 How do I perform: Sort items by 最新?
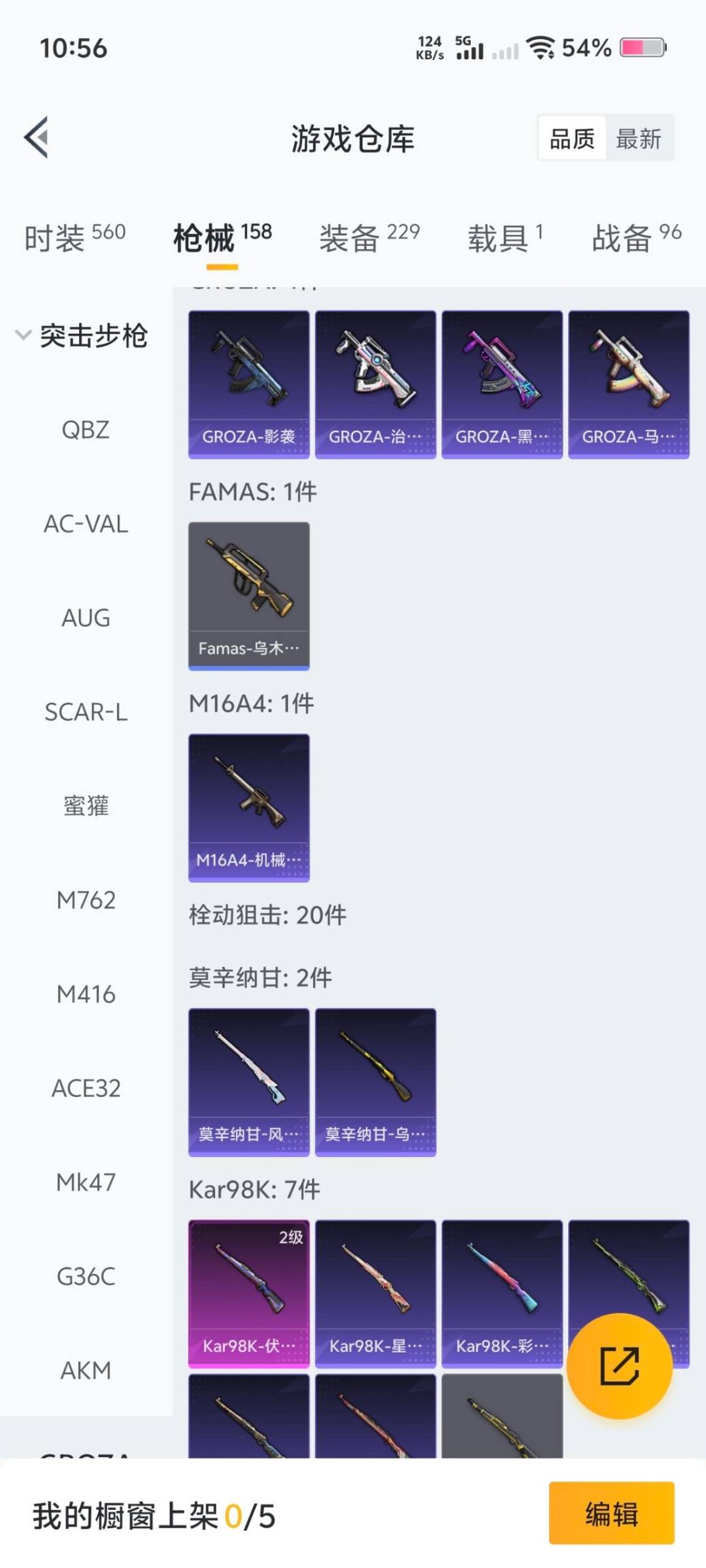pos(639,139)
